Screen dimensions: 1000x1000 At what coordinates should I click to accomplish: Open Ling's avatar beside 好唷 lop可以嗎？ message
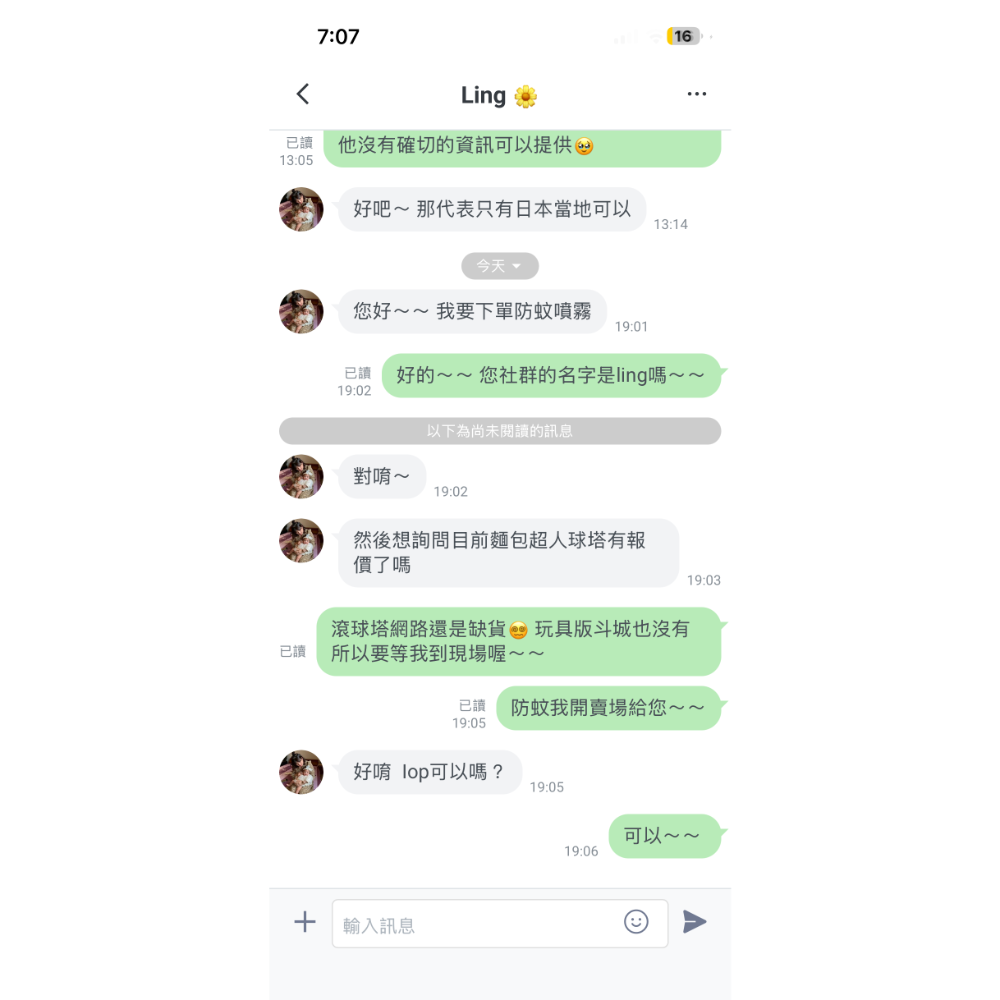coord(301,772)
